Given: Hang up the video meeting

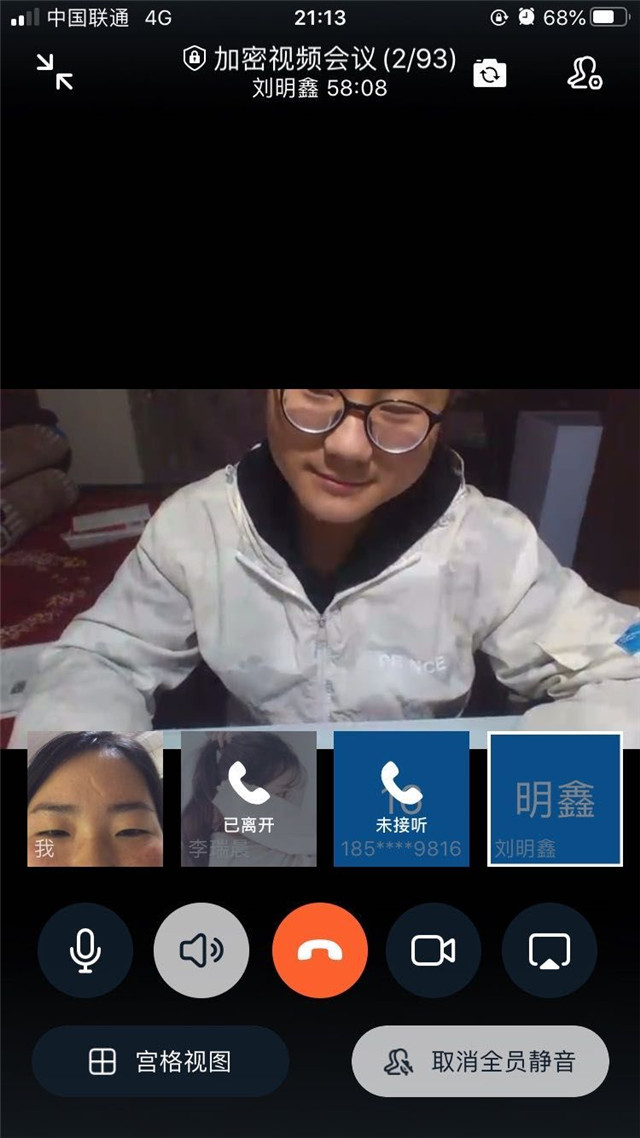Looking at the screenshot, I should (319, 951).
